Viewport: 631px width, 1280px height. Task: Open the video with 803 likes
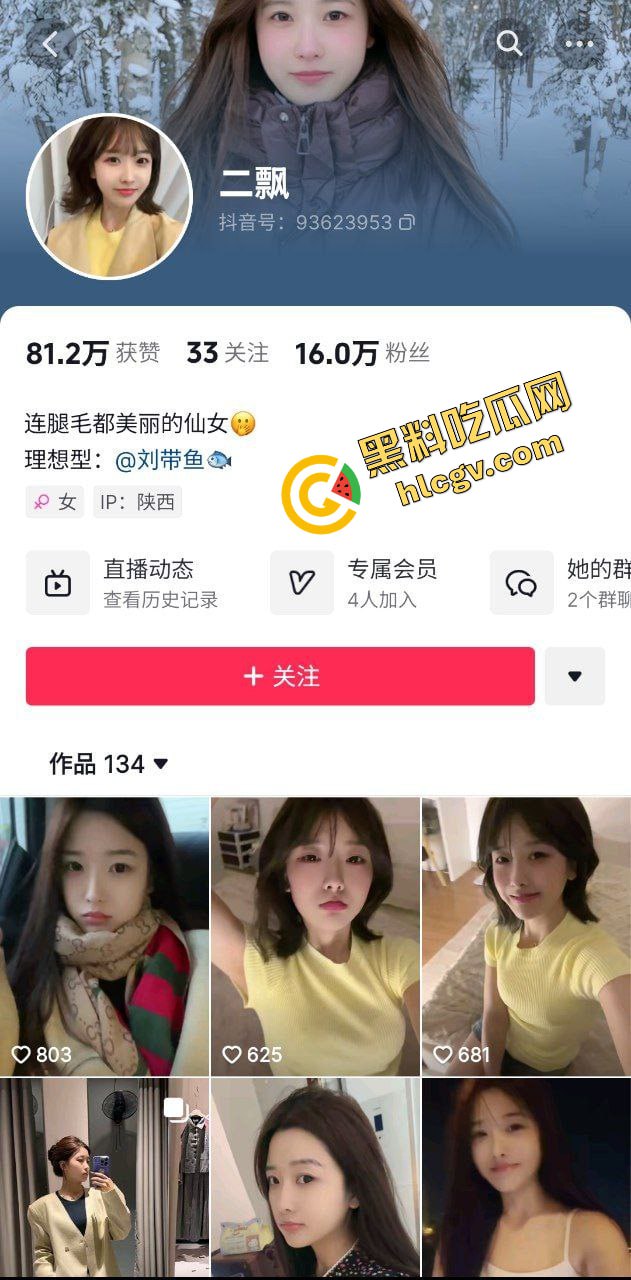point(104,935)
